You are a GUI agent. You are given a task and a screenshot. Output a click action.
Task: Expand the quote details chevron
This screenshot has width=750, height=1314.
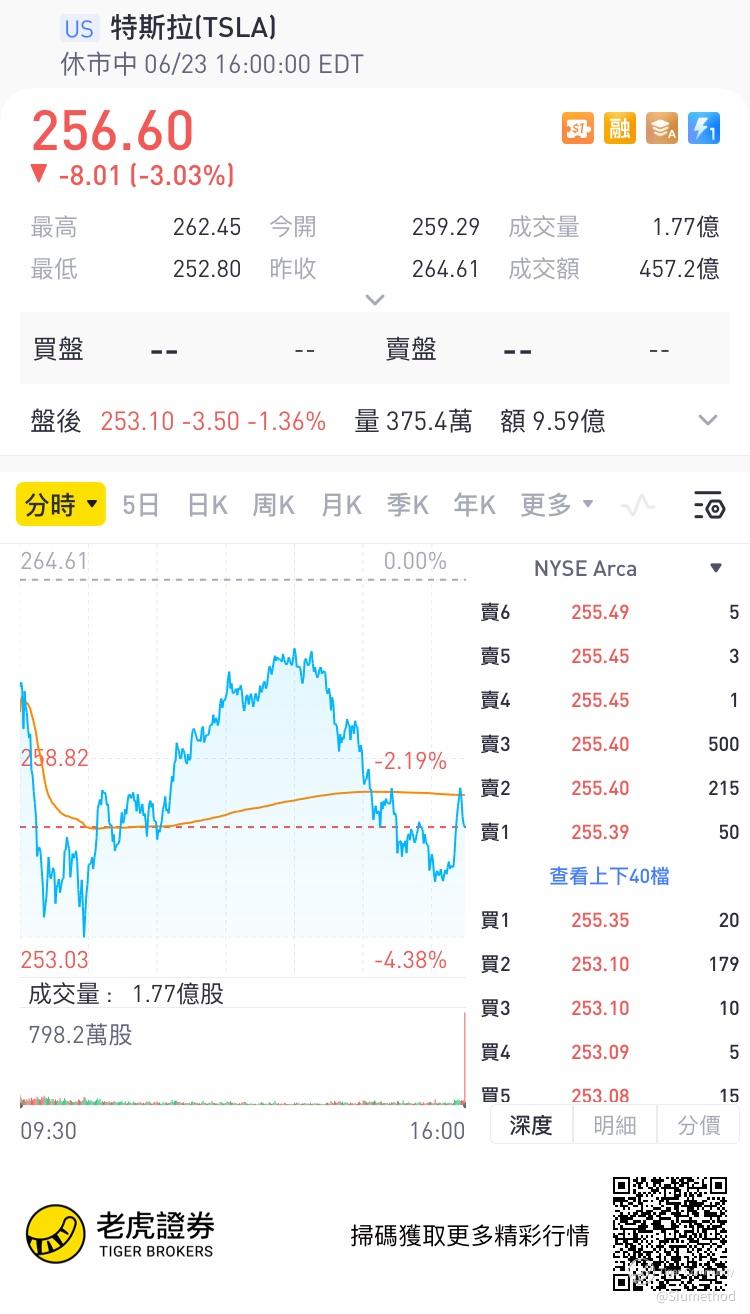coord(375,299)
